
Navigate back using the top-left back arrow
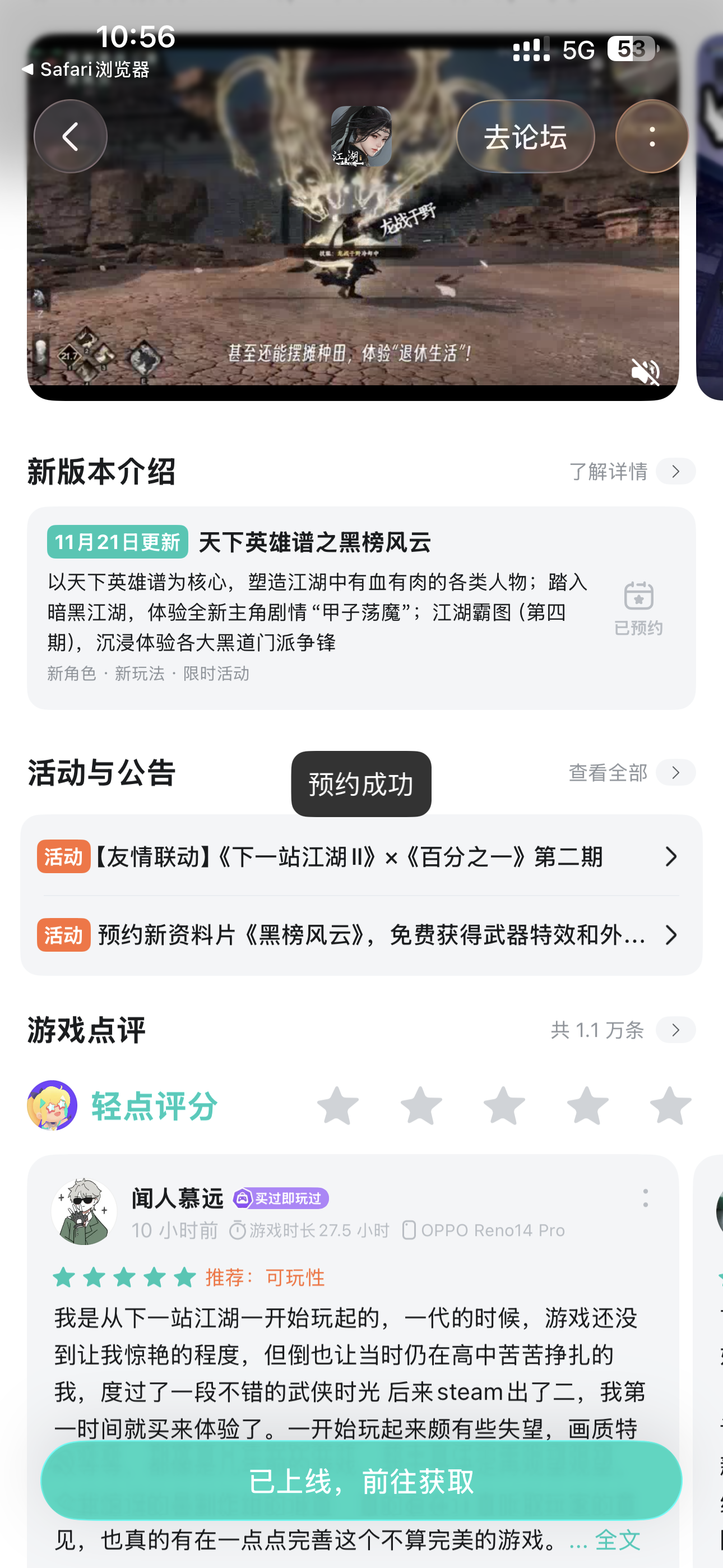click(x=70, y=136)
